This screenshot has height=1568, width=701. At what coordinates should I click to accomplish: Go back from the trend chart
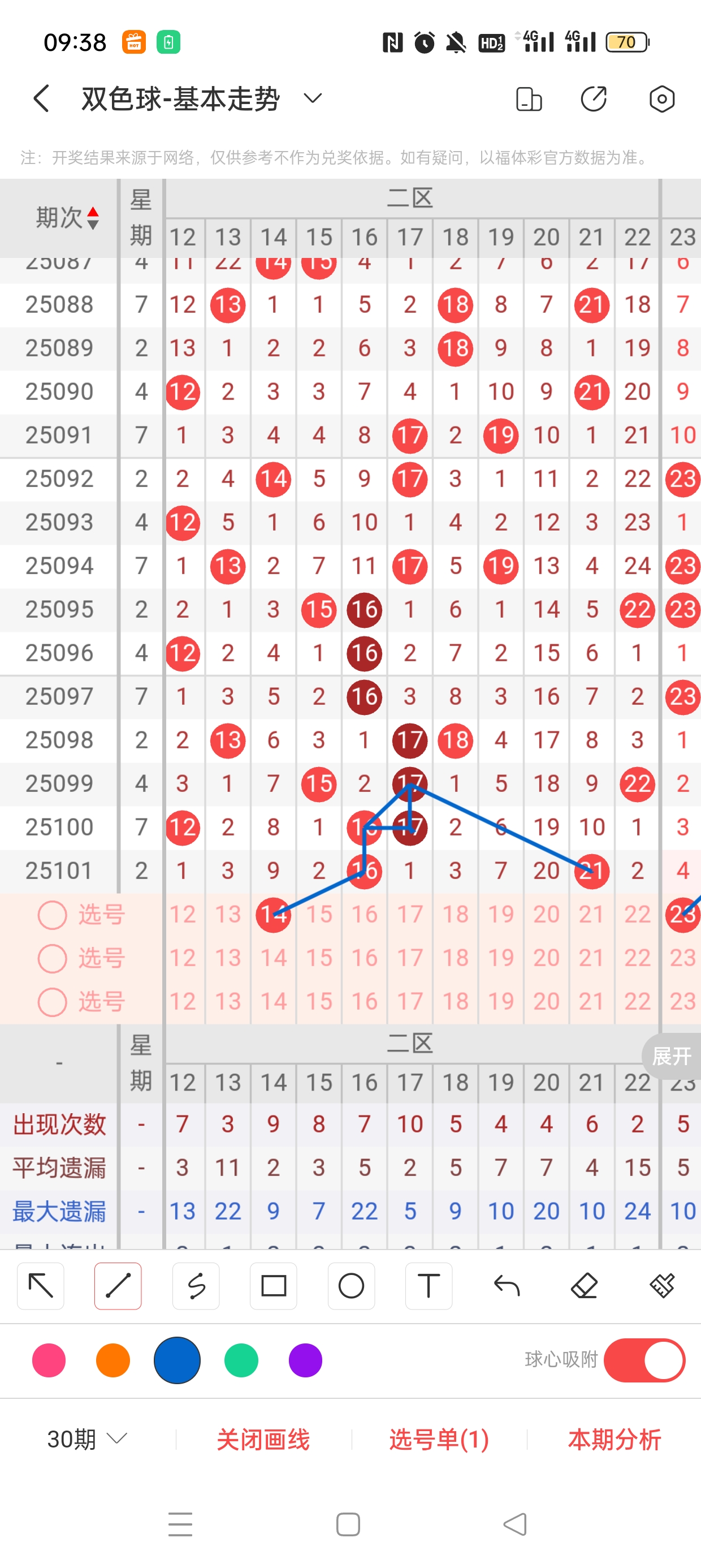coord(41,98)
